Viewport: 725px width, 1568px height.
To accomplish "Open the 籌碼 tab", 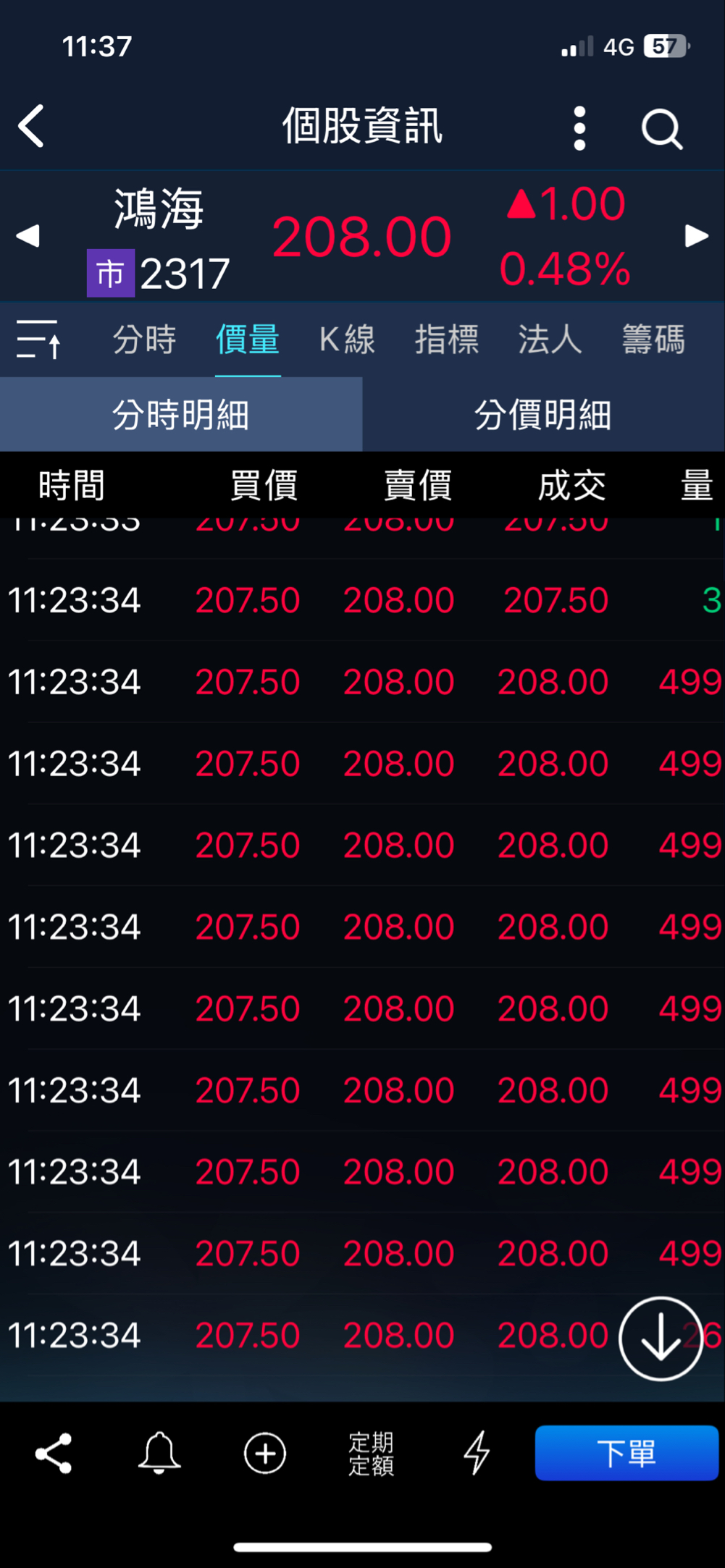I will tap(653, 339).
